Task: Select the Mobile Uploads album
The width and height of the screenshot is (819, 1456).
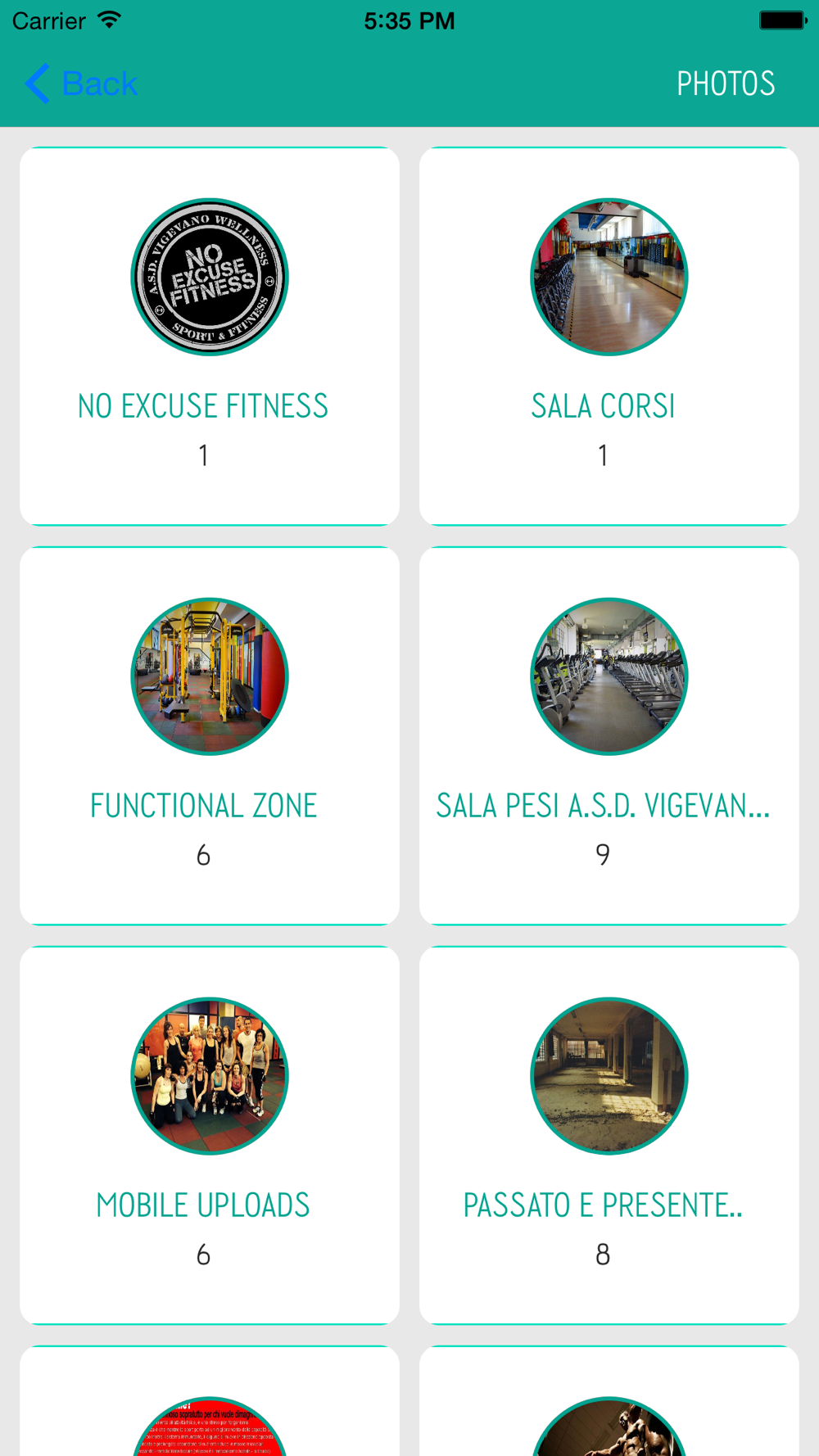Action: (210, 1135)
